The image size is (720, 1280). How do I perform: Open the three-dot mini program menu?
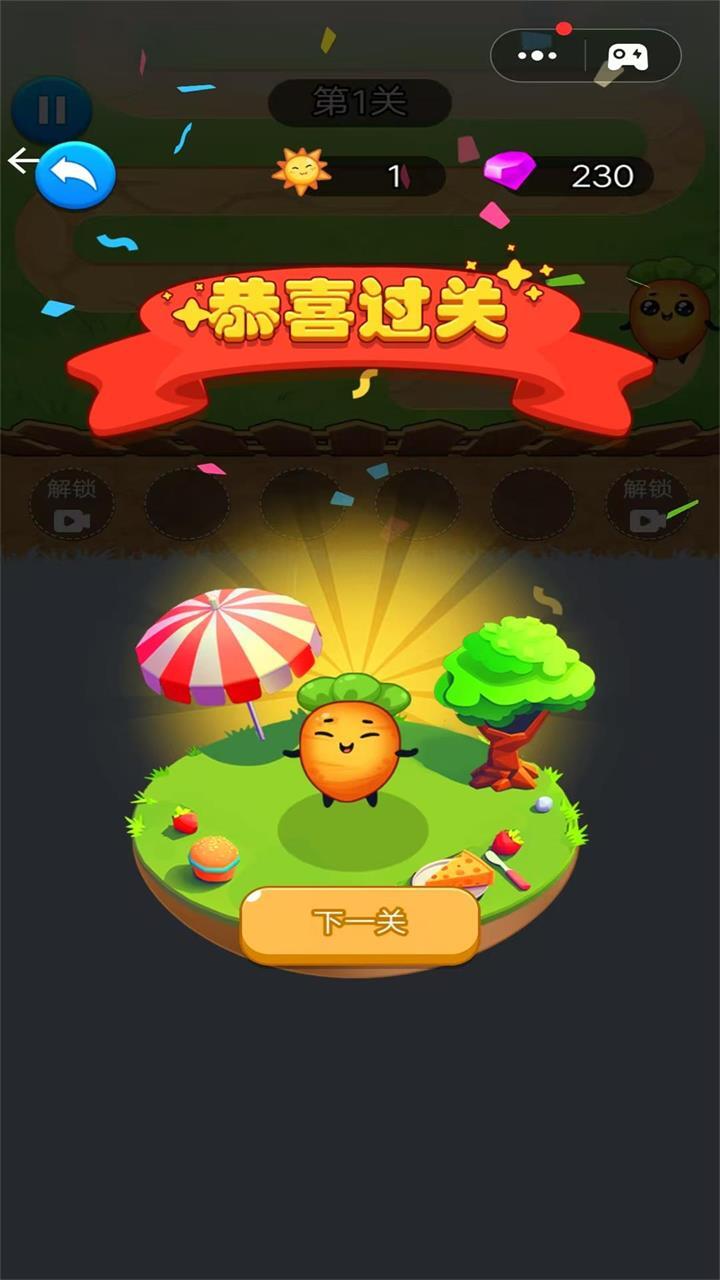537,56
